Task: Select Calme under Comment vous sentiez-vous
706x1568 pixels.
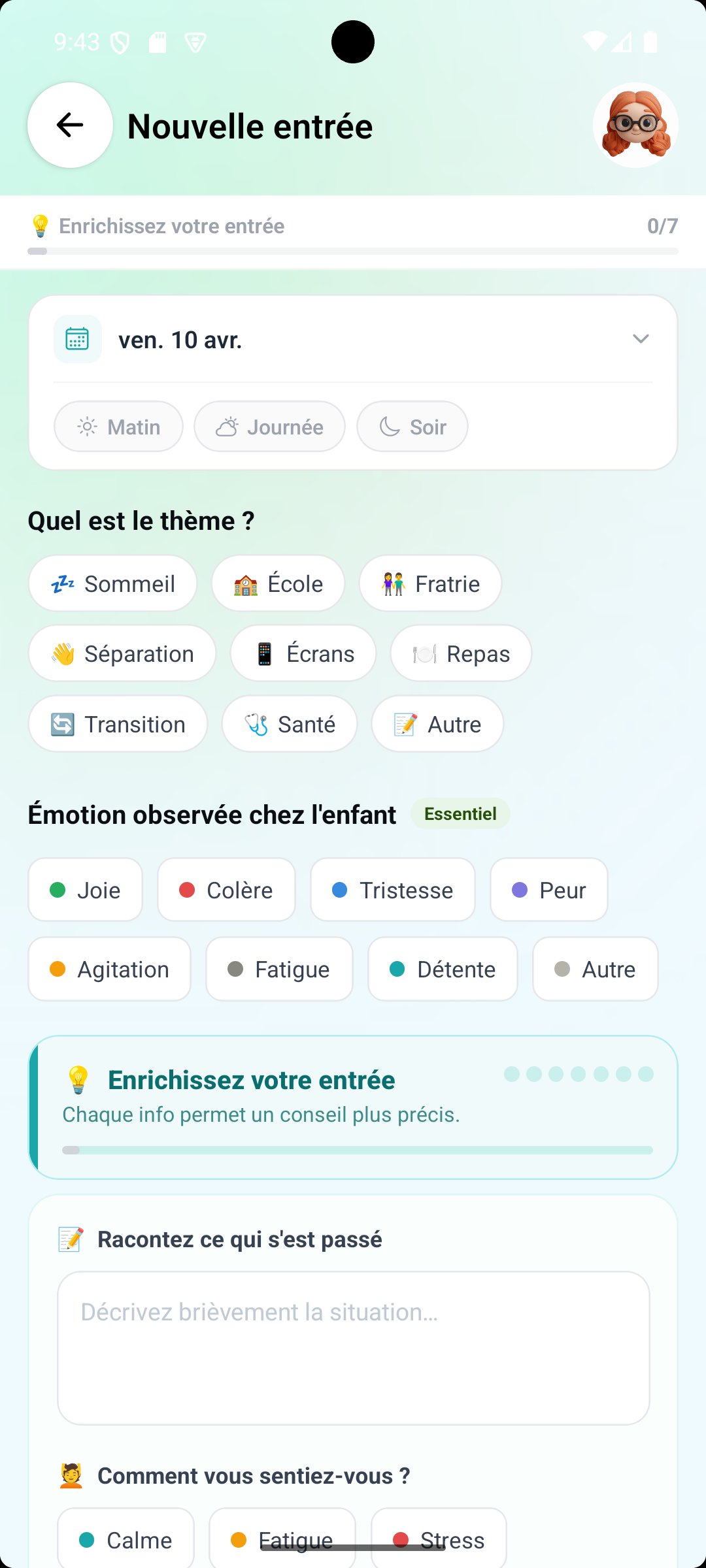Action: (126, 1539)
